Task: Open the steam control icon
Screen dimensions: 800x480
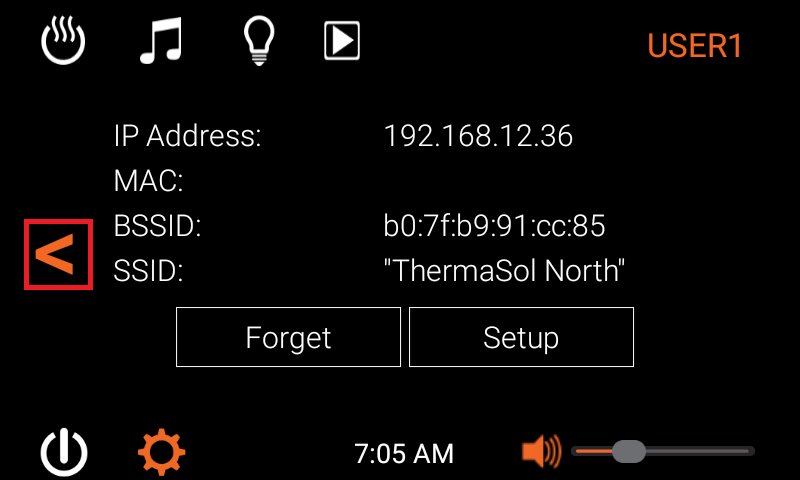Action: tap(64, 43)
